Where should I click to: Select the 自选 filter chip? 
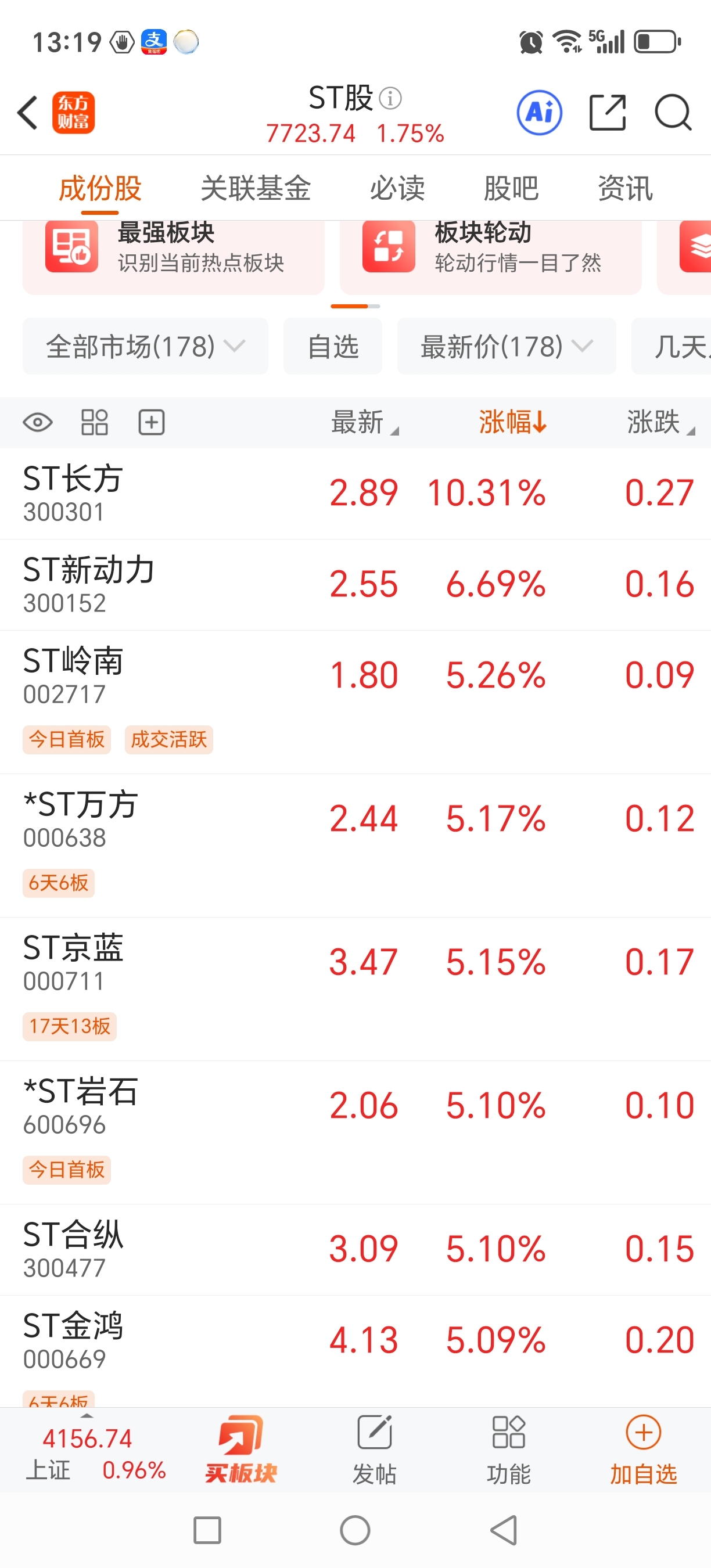333,346
